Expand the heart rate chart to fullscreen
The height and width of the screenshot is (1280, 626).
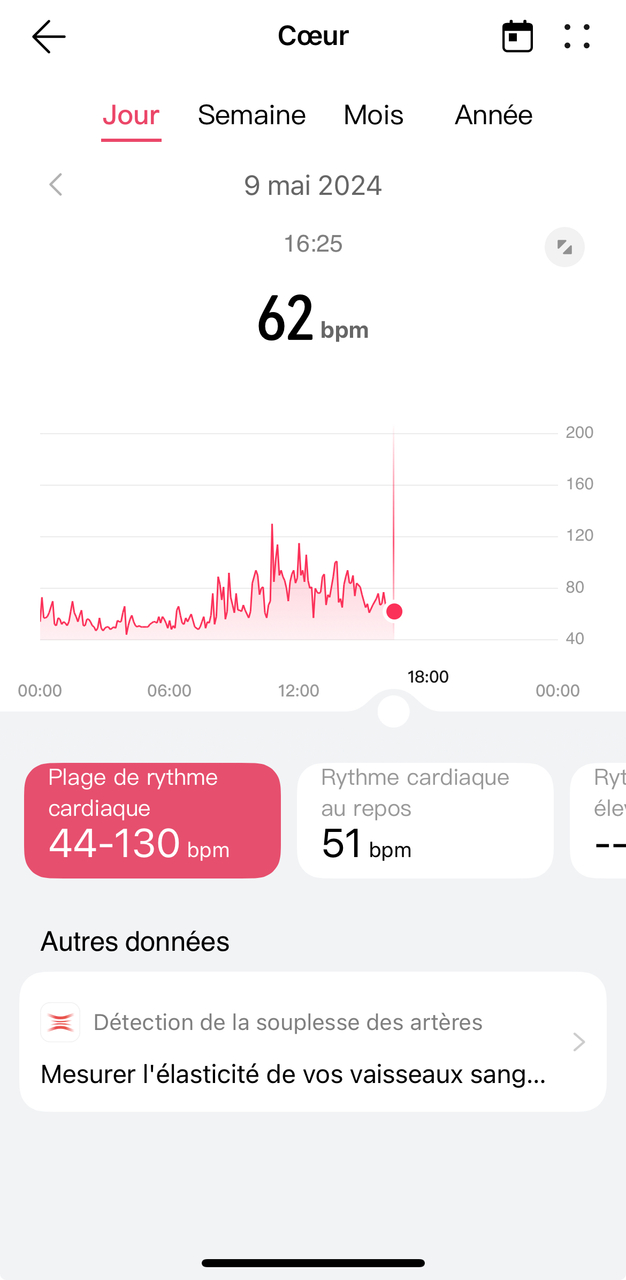tap(564, 247)
